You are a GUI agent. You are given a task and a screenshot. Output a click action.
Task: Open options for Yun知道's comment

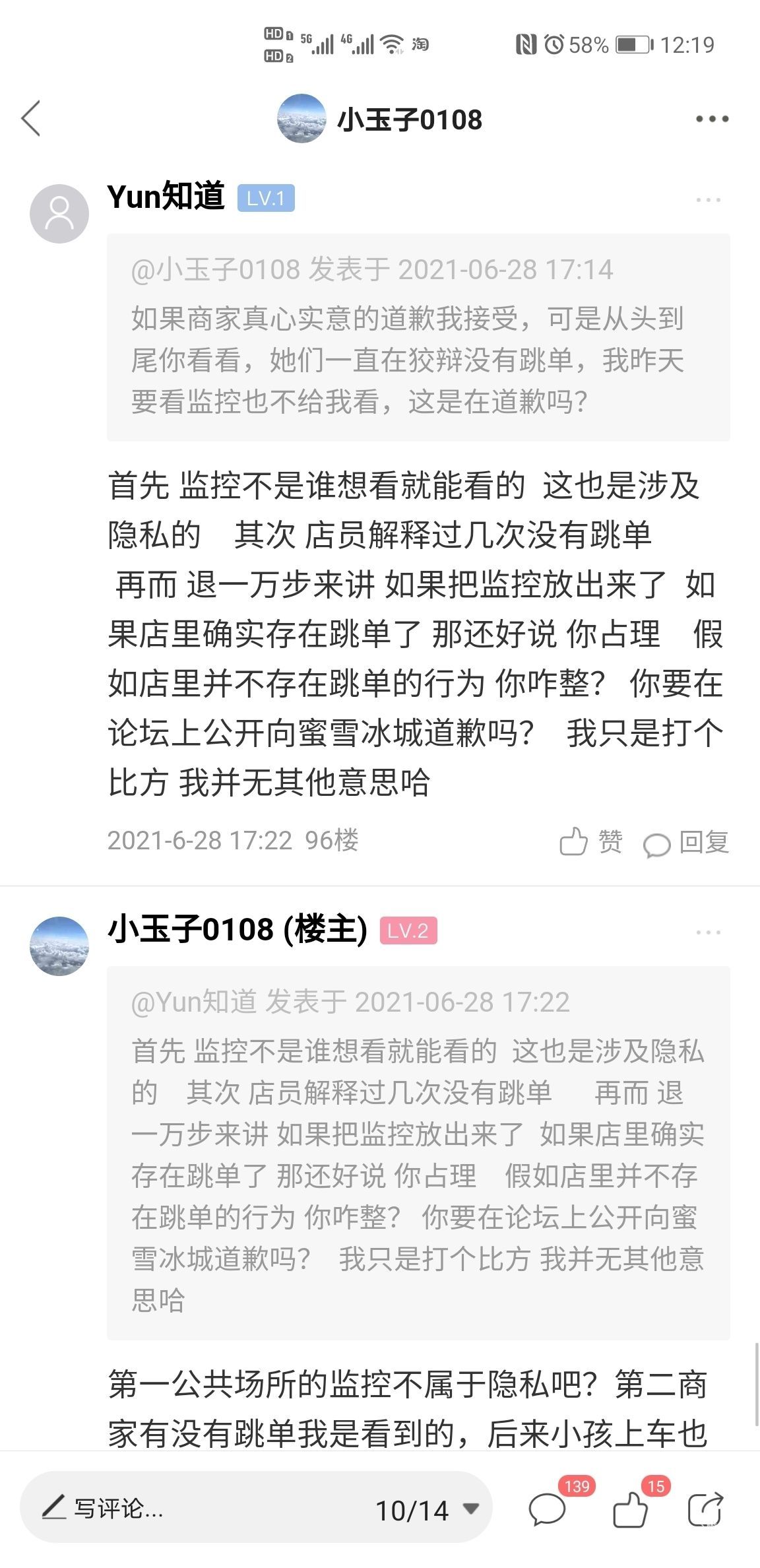[x=708, y=200]
